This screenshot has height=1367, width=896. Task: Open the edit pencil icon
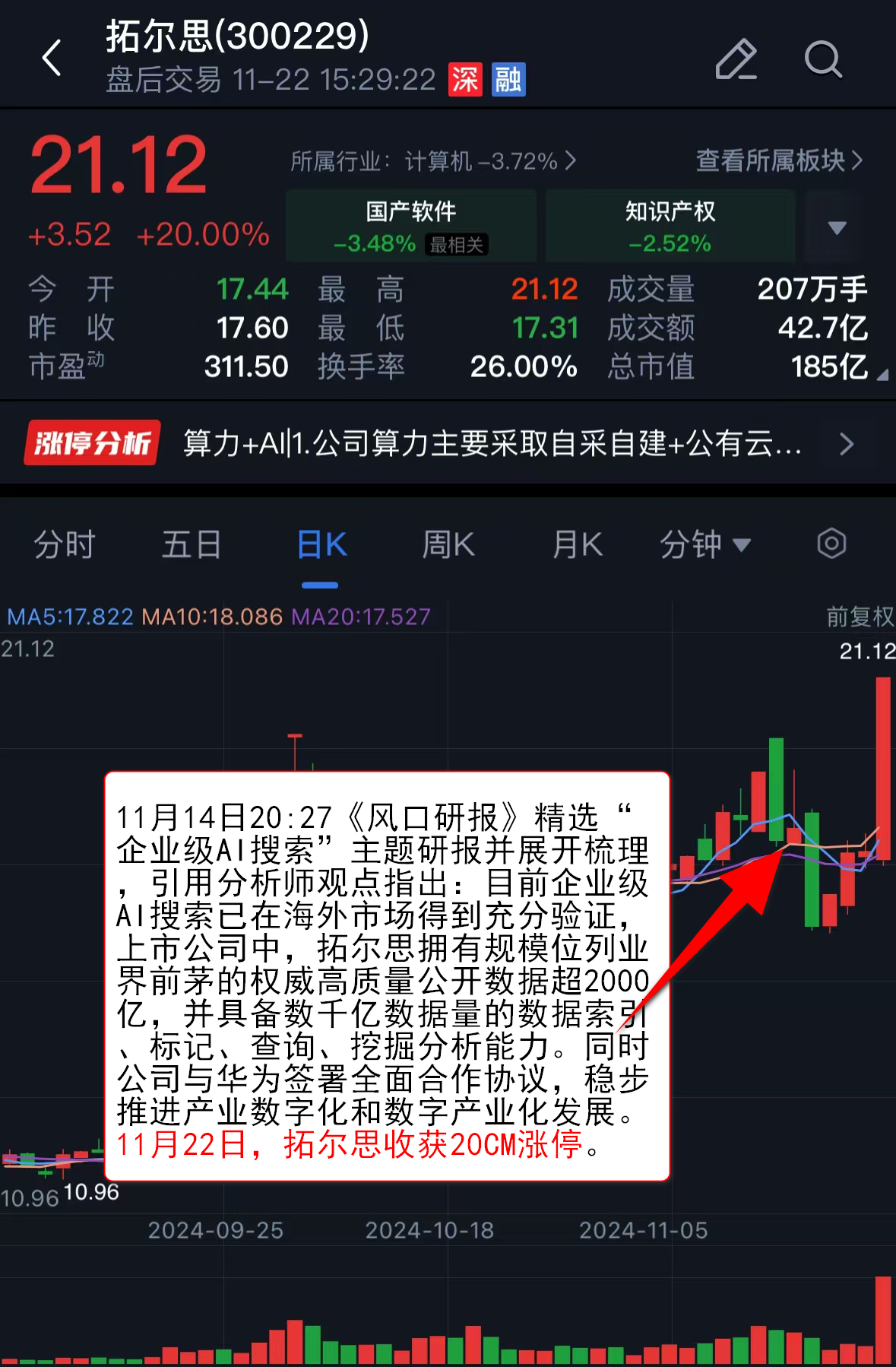pos(736,59)
